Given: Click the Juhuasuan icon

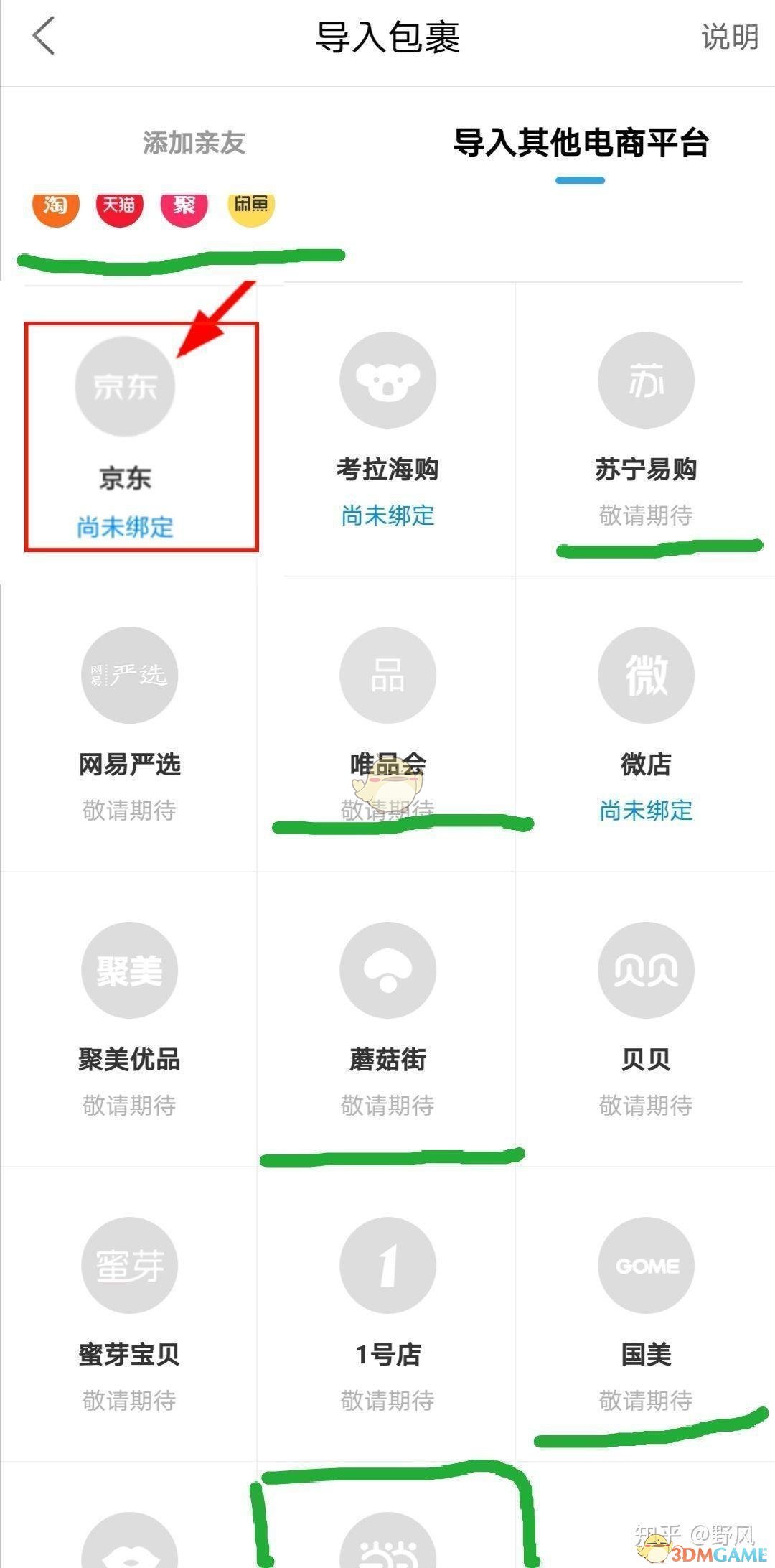Looking at the screenshot, I should [x=184, y=207].
